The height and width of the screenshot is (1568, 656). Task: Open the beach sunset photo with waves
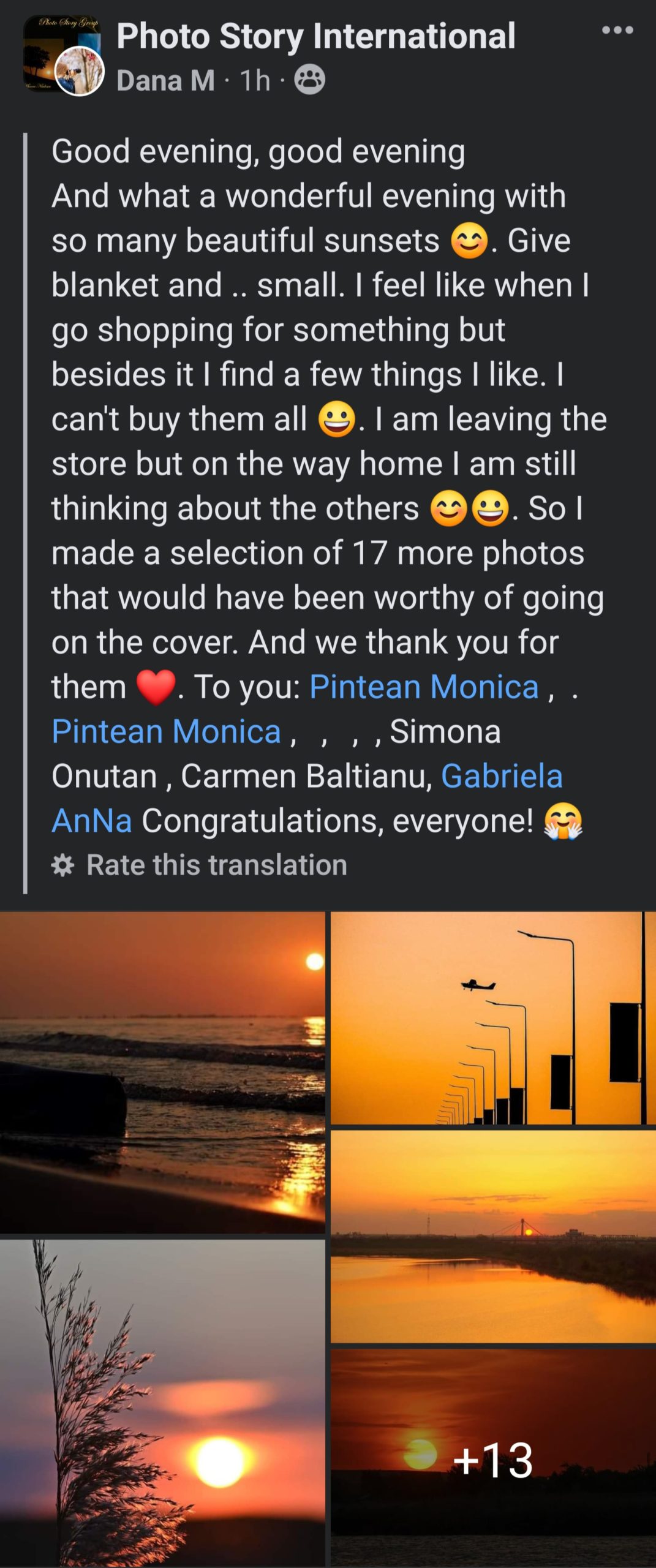tap(162, 1072)
